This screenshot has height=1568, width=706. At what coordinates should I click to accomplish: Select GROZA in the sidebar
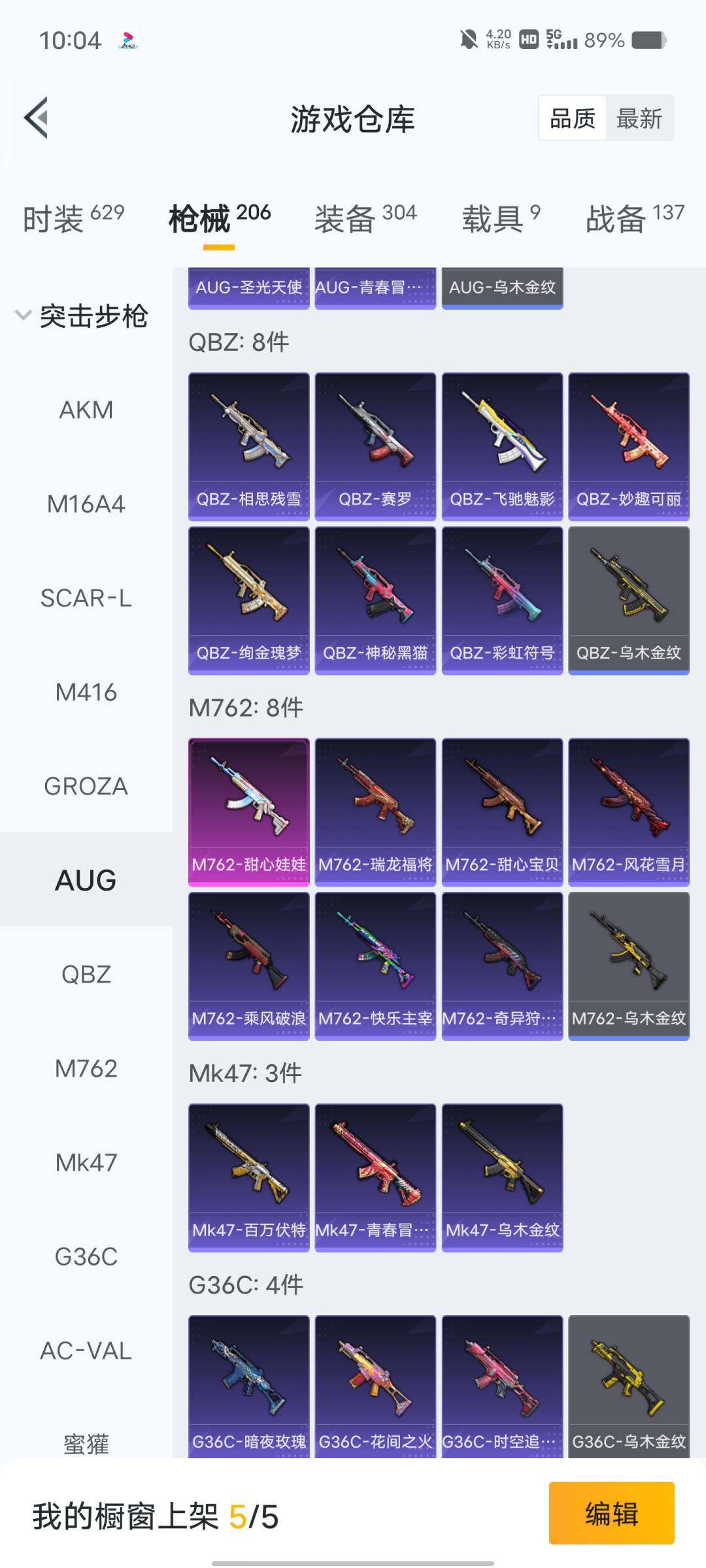tap(86, 787)
